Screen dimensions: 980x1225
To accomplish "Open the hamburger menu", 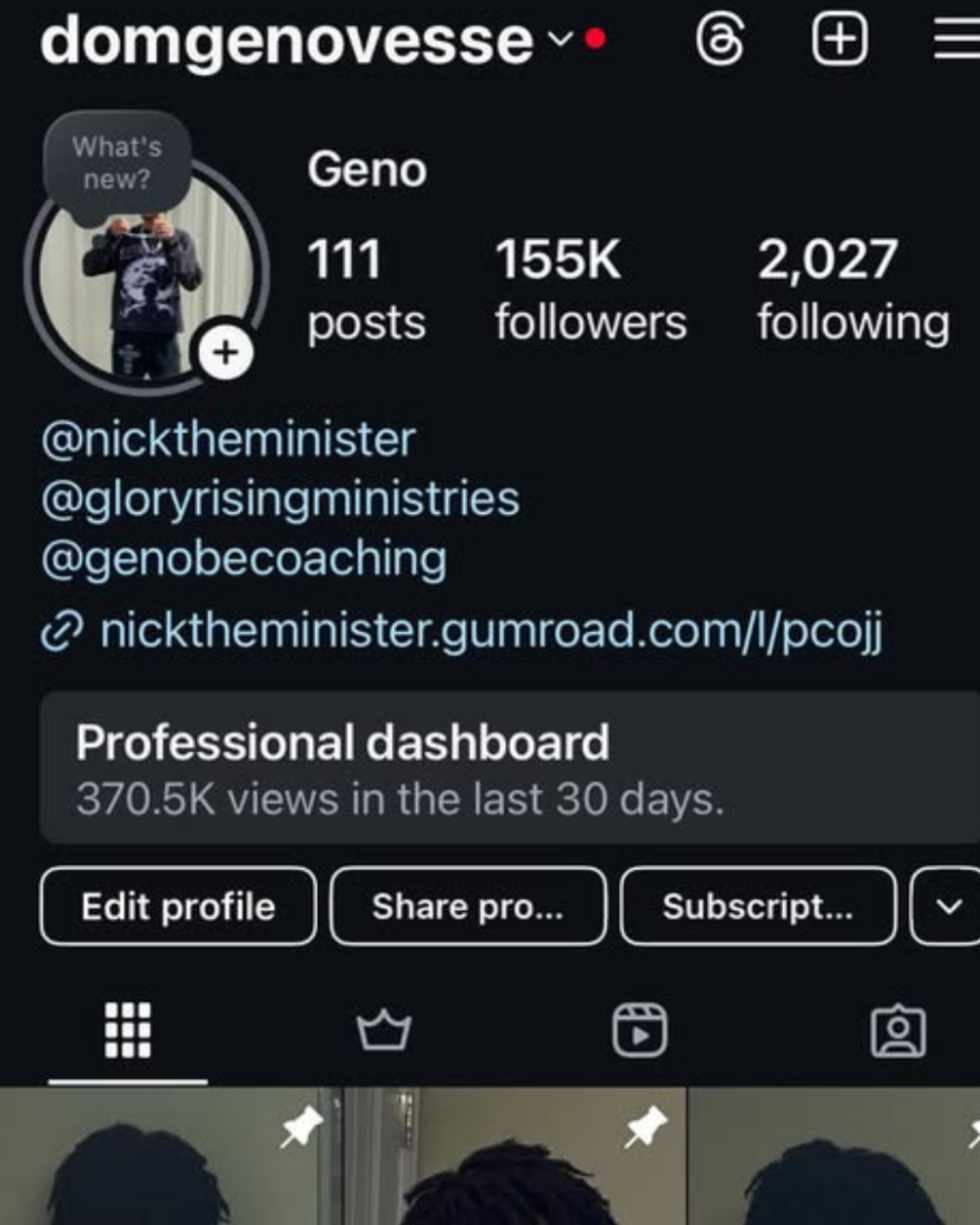I will pos(954,40).
